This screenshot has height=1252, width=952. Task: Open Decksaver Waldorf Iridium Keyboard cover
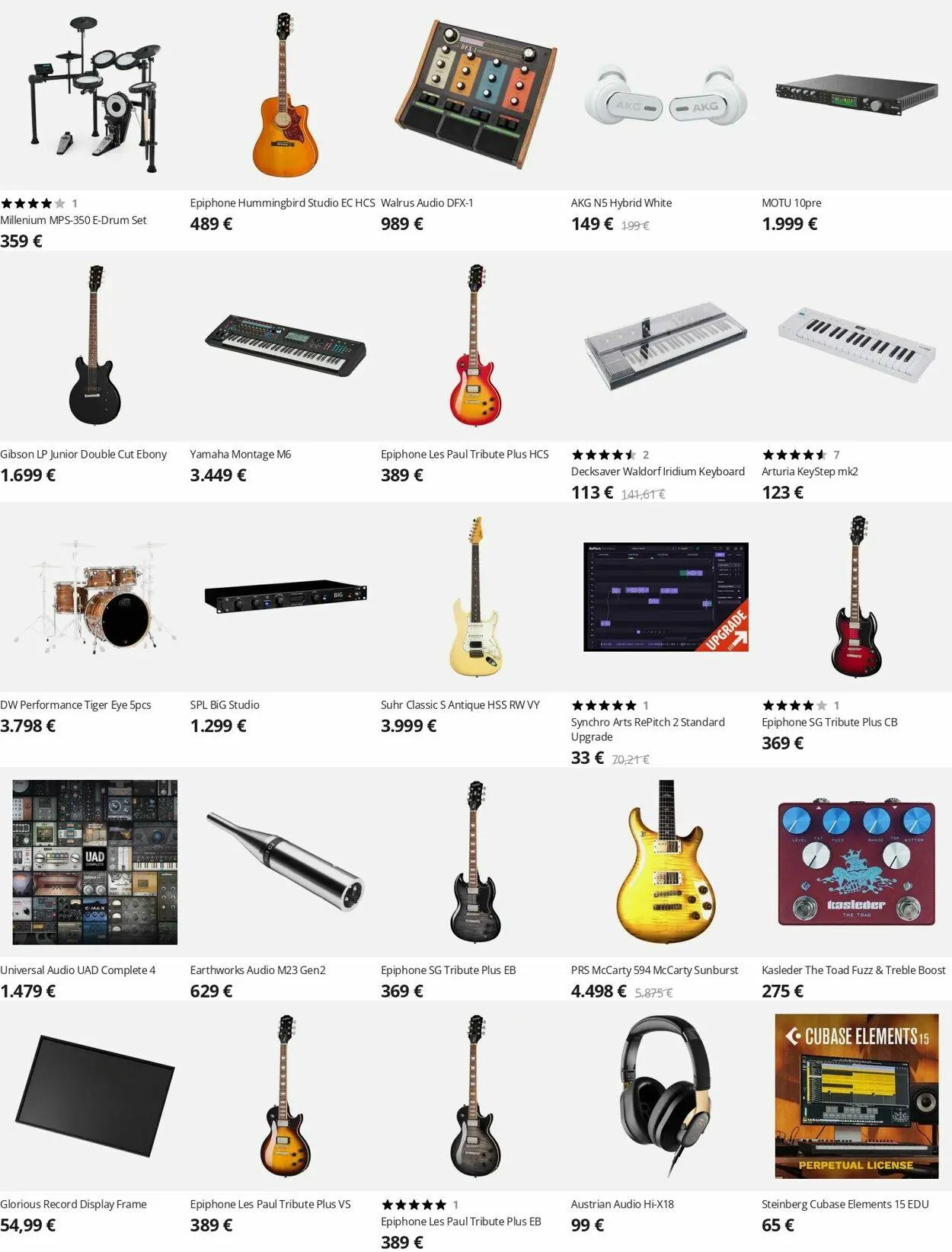tap(666, 347)
